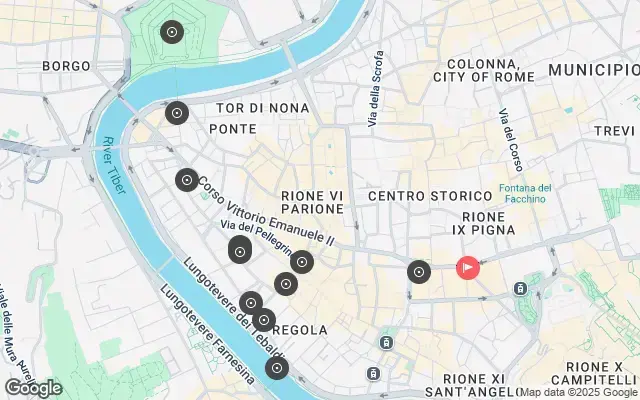Open the marker on Via del Pellegrino
Image resolution: width=640 pixels, height=400 pixels.
240,251
